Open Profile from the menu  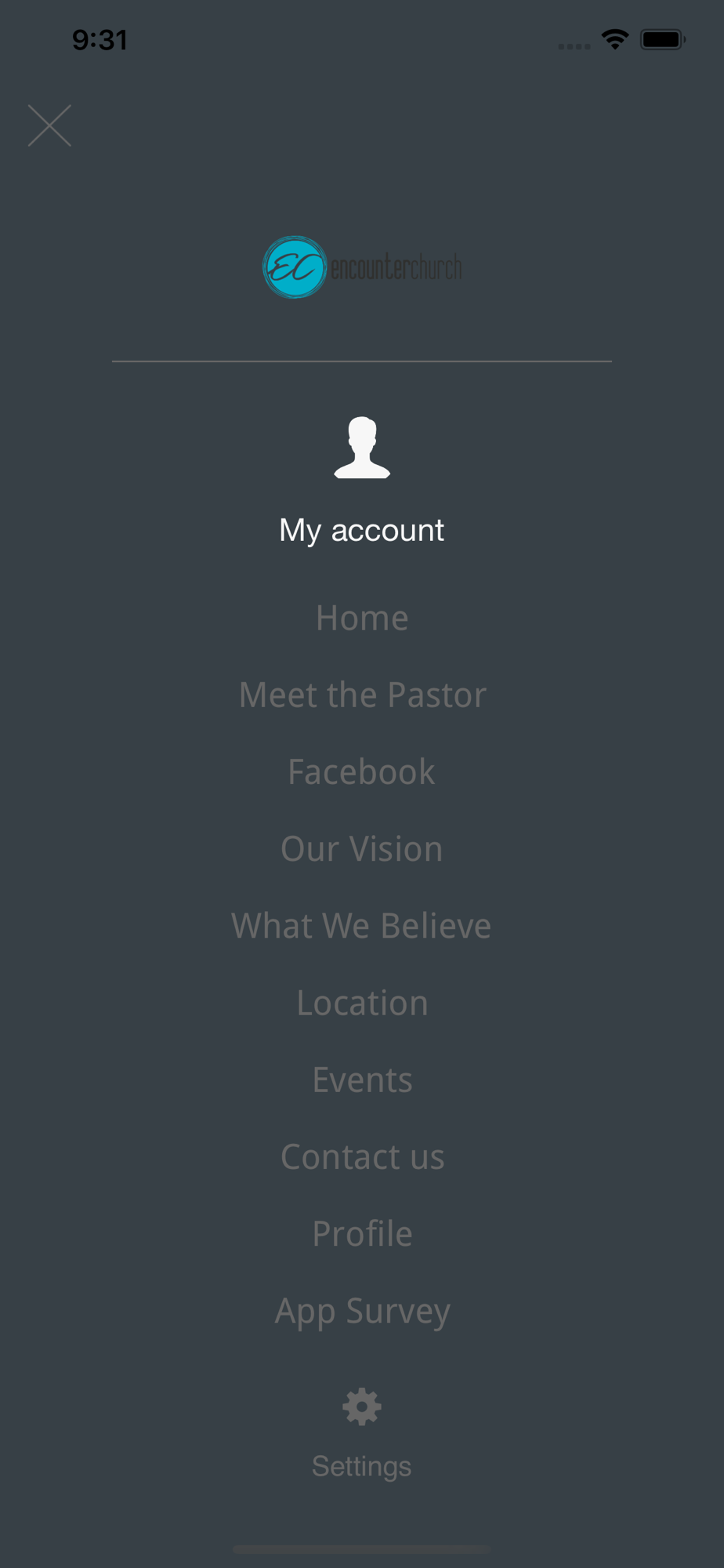[x=362, y=1232]
